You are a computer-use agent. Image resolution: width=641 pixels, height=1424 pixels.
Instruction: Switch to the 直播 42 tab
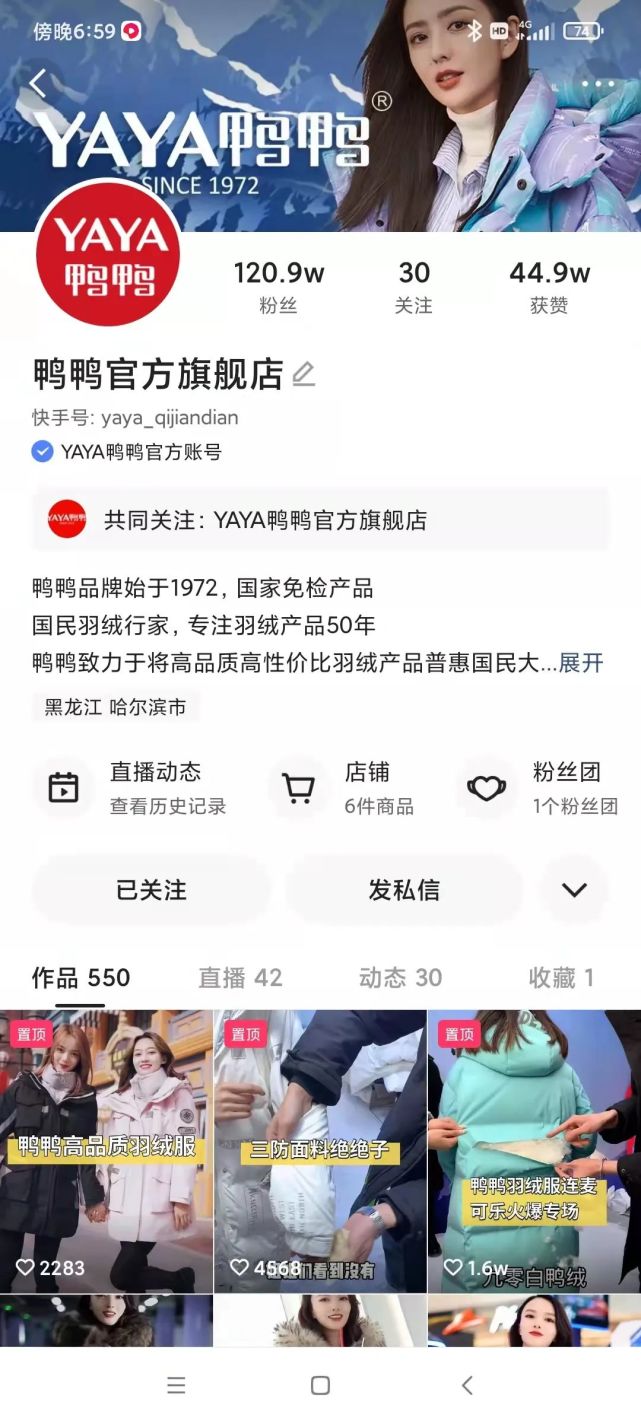[240, 978]
